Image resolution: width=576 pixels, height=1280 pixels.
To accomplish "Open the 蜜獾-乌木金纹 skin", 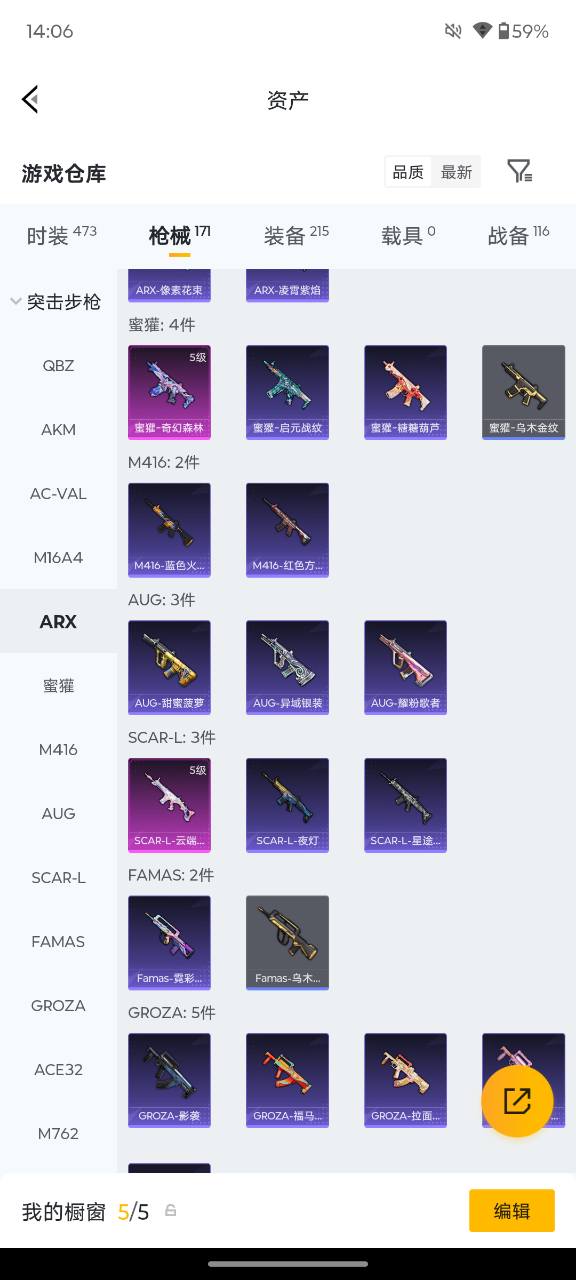I will (x=523, y=392).
